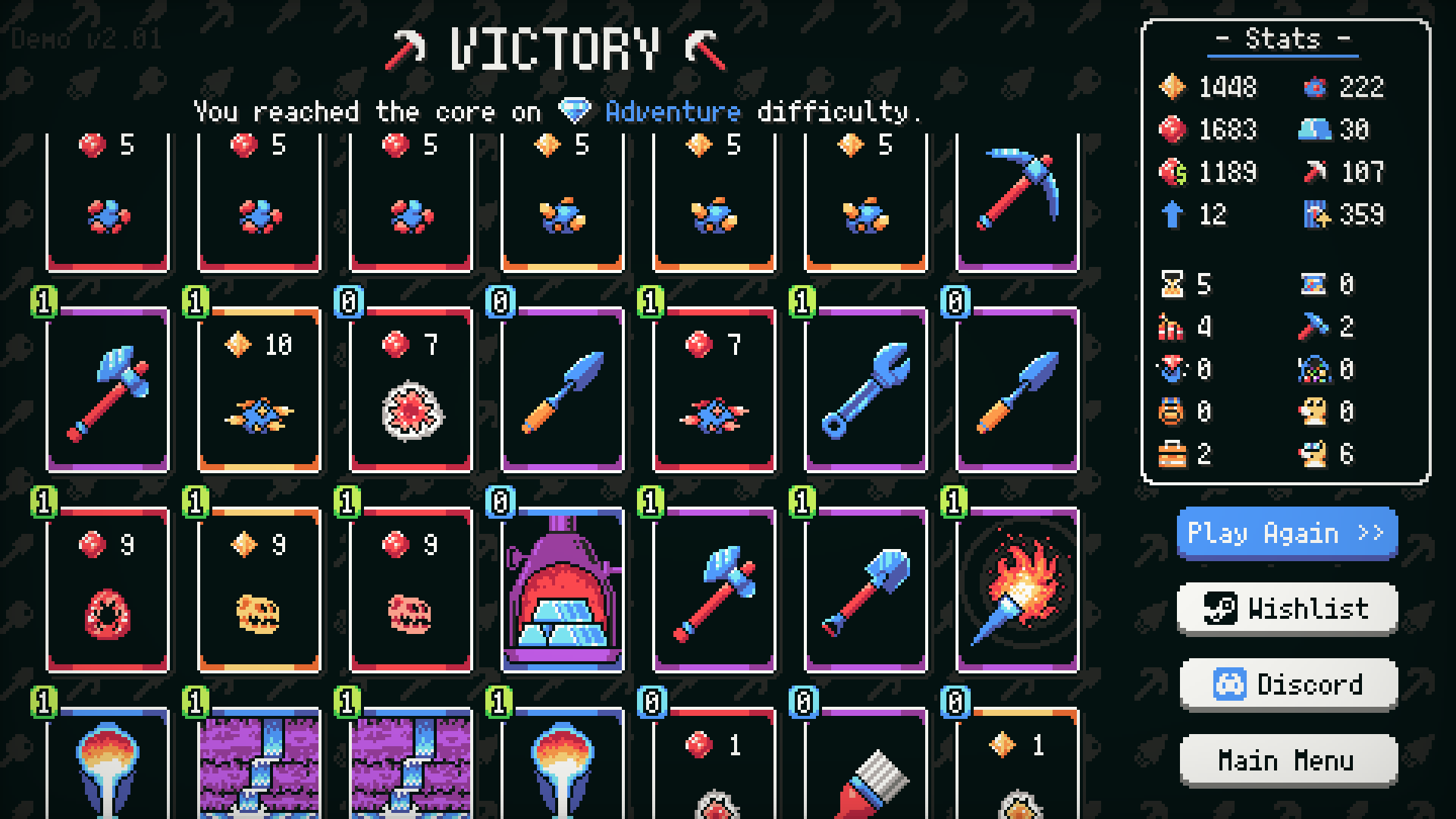
Task: Select the blue wrench card
Action: tap(865, 390)
